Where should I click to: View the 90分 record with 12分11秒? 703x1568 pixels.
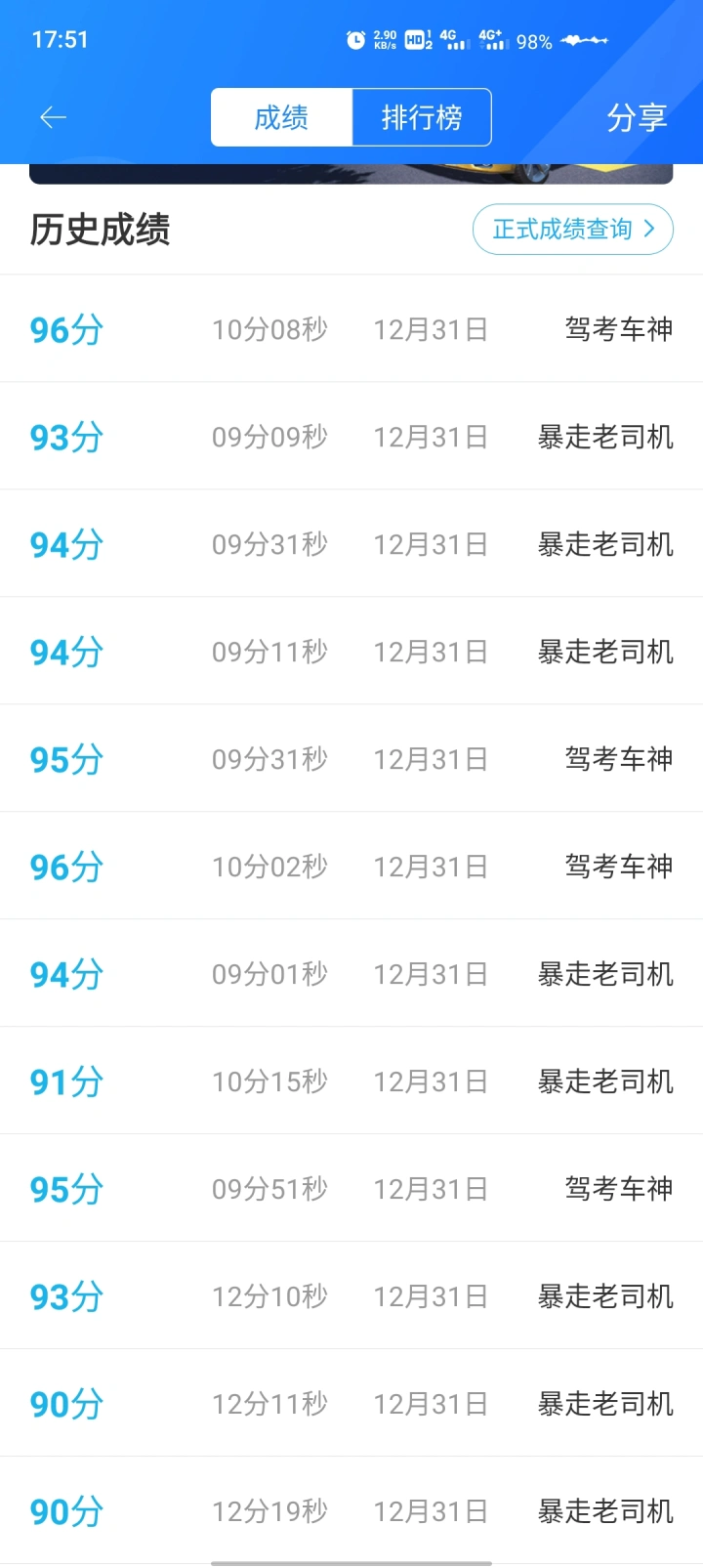coord(351,1404)
